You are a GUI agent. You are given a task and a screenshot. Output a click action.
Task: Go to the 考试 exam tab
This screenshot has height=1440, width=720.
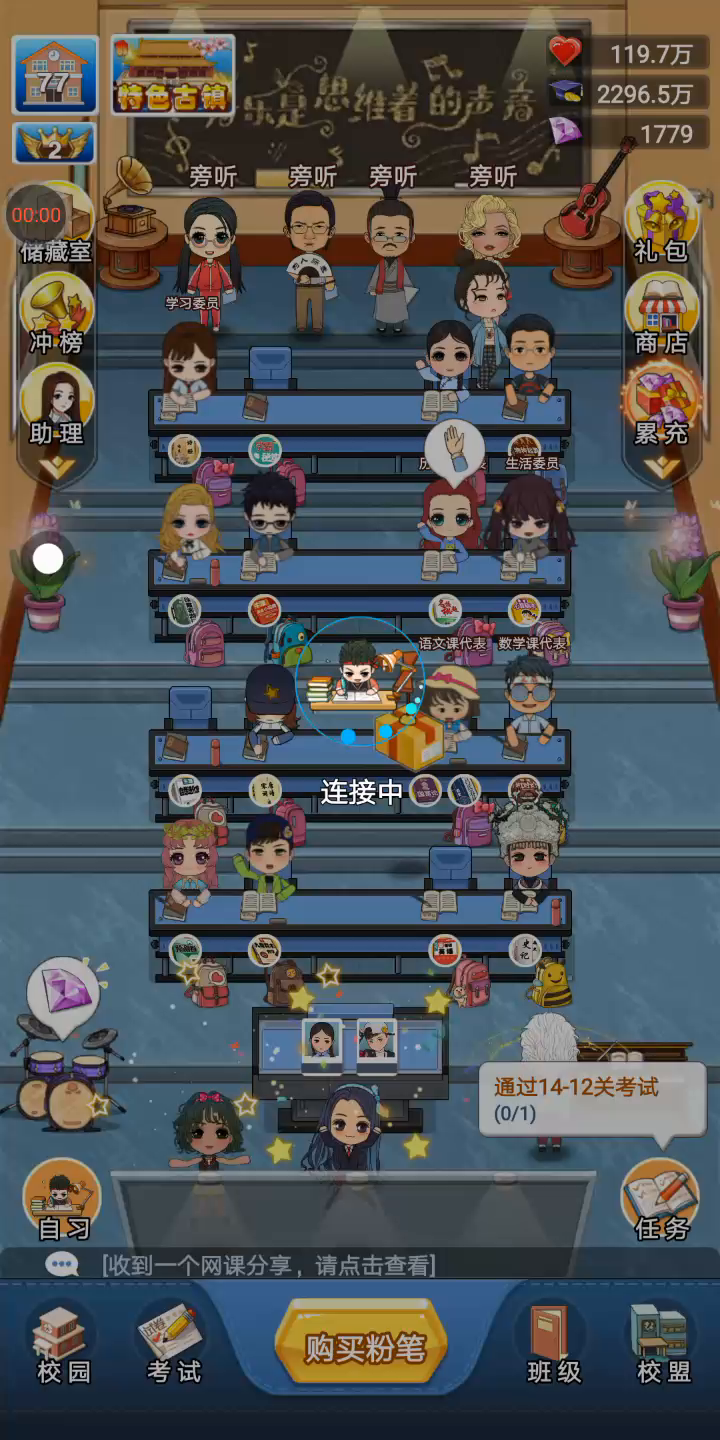pos(173,1345)
